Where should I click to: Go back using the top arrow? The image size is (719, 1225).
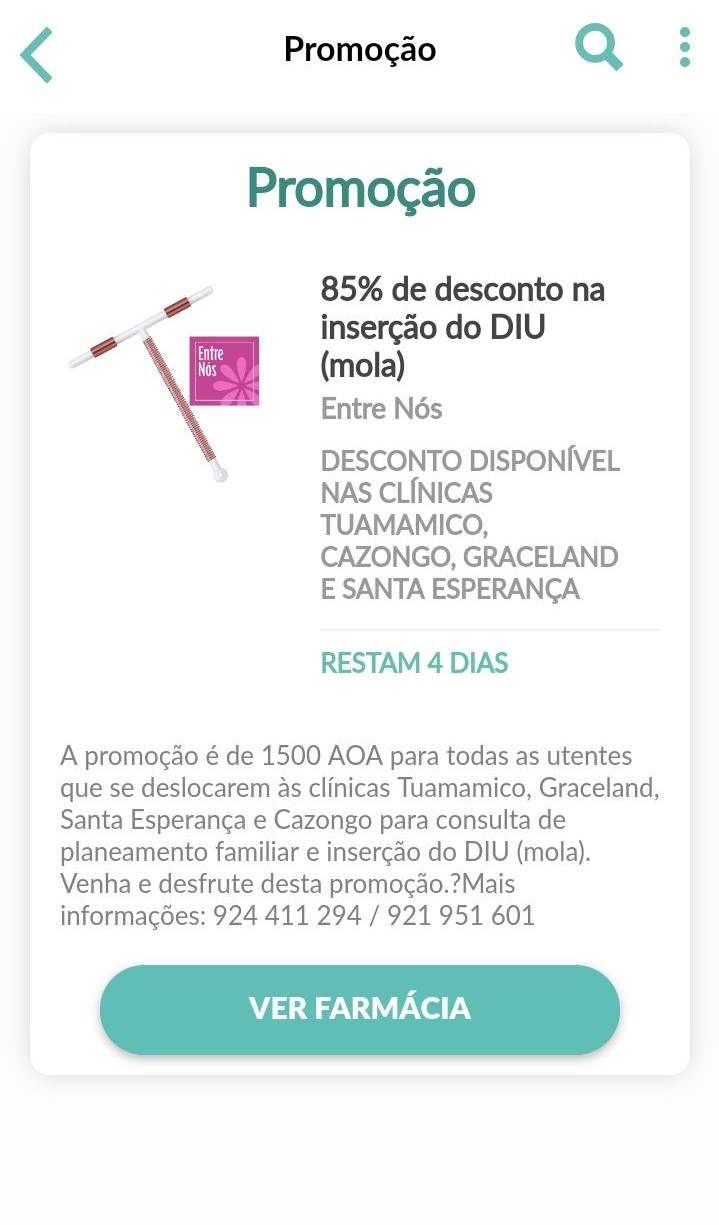pyautogui.click(x=36, y=55)
